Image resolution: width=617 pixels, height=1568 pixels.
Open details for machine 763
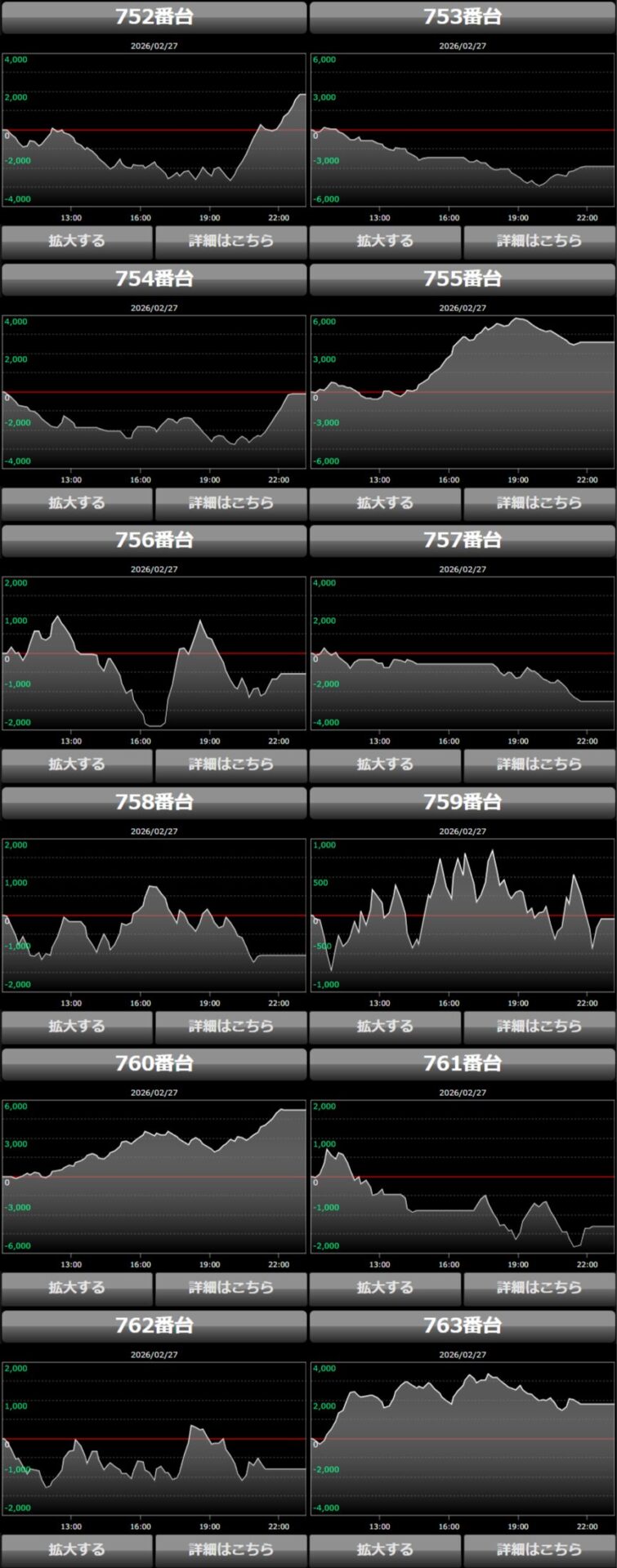[539, 1549]
